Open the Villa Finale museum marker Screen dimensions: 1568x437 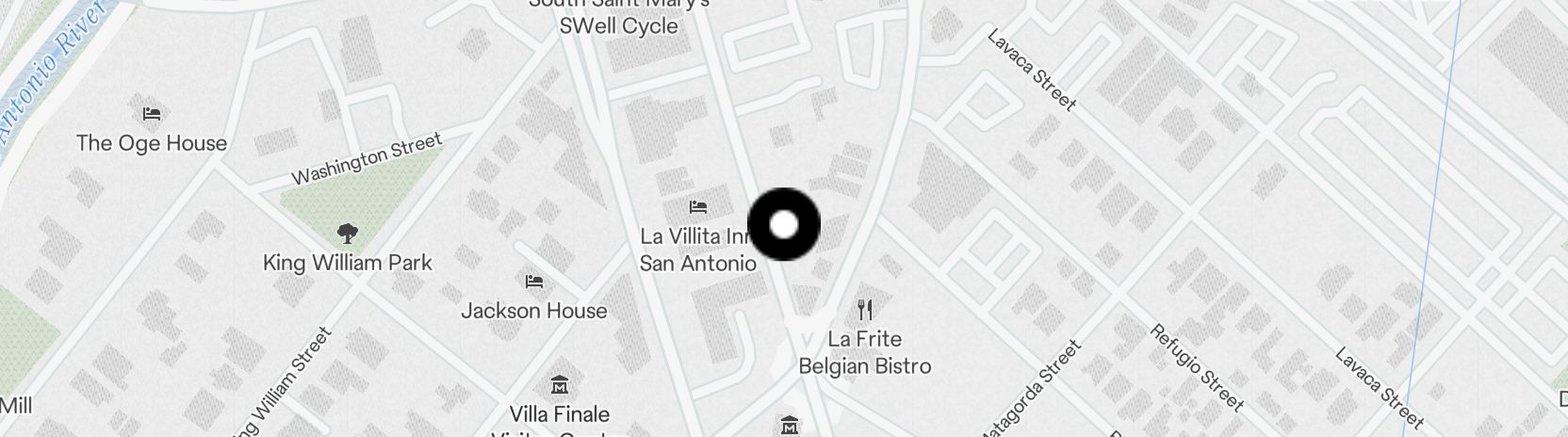[x=561, y=385]
